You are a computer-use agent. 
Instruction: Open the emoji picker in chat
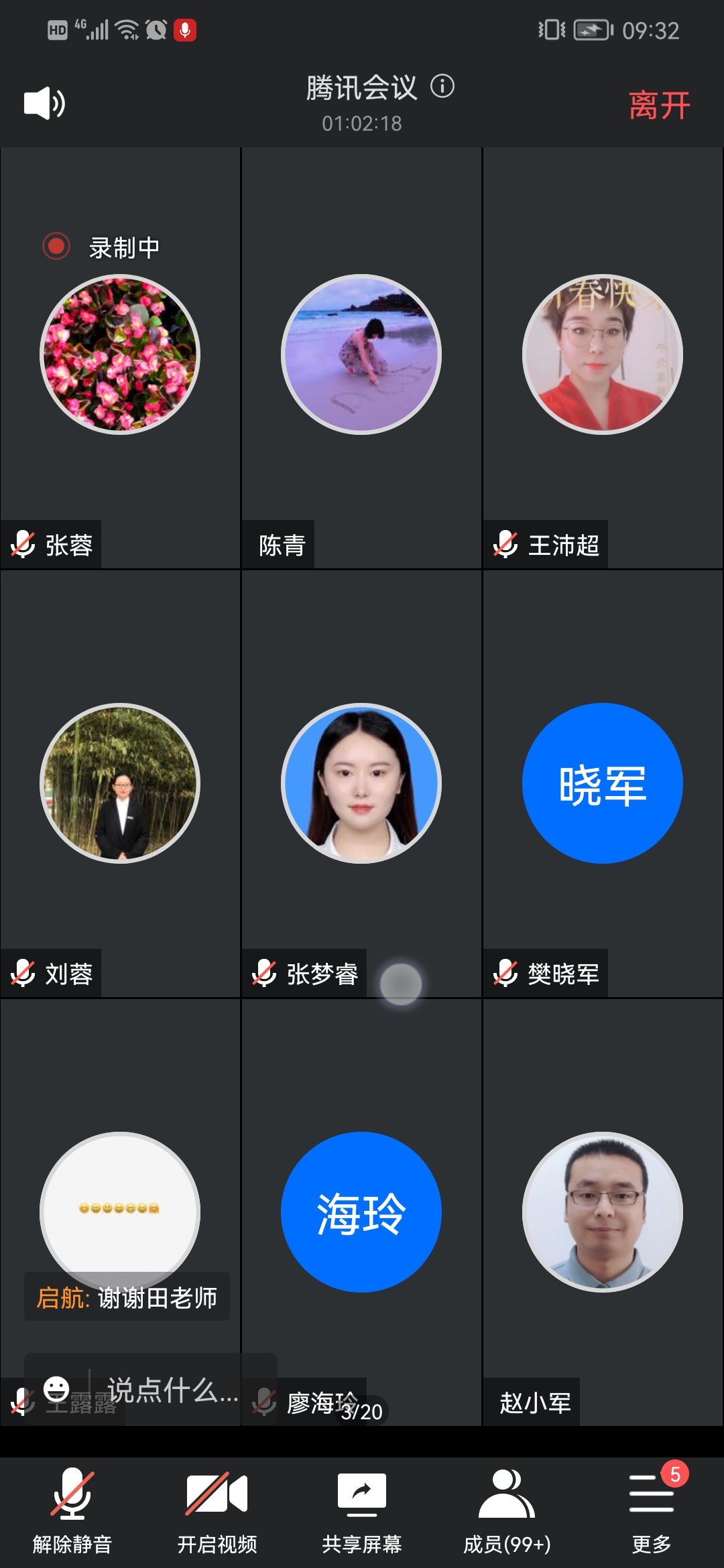pyautogui.click(x=56, y=1388)
